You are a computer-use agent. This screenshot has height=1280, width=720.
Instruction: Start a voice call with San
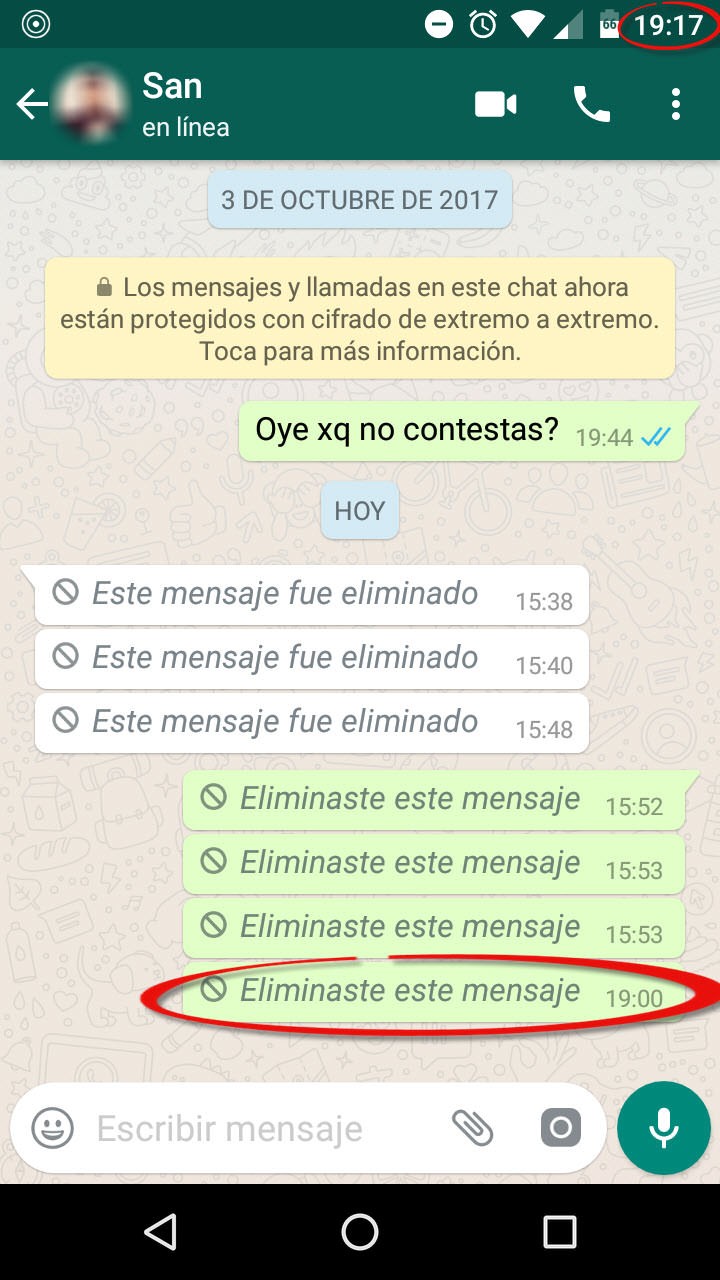tap(591, 104)
